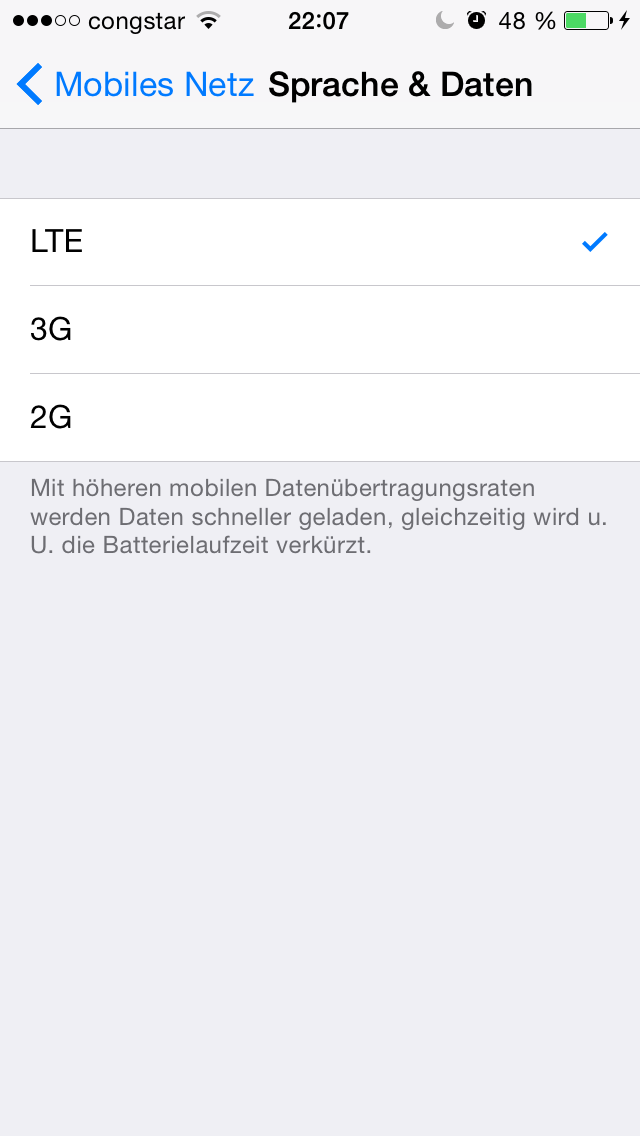Select the LTE option
Screen dimensions: 640x1136
click(x=320, y=242)
